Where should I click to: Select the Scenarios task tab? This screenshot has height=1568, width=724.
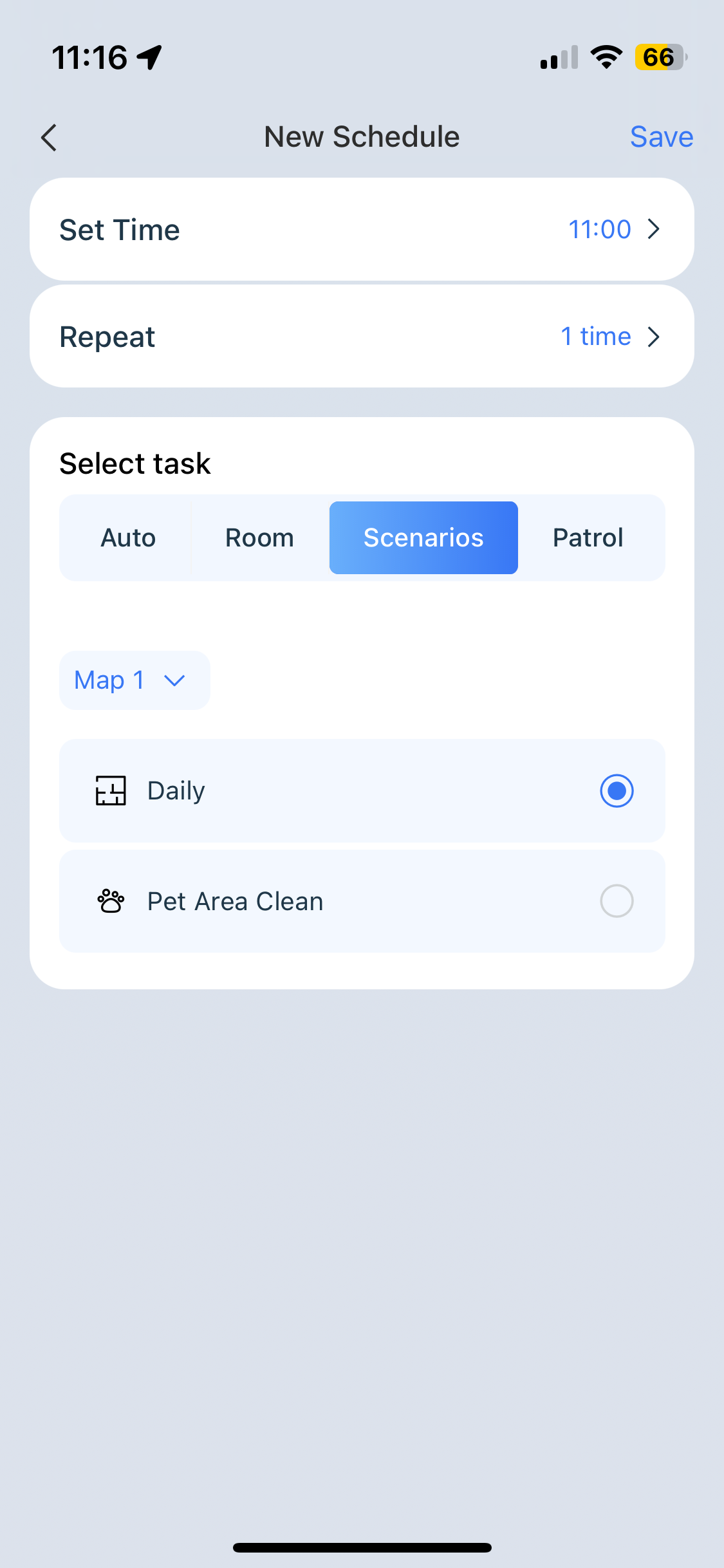pos(423,537)
